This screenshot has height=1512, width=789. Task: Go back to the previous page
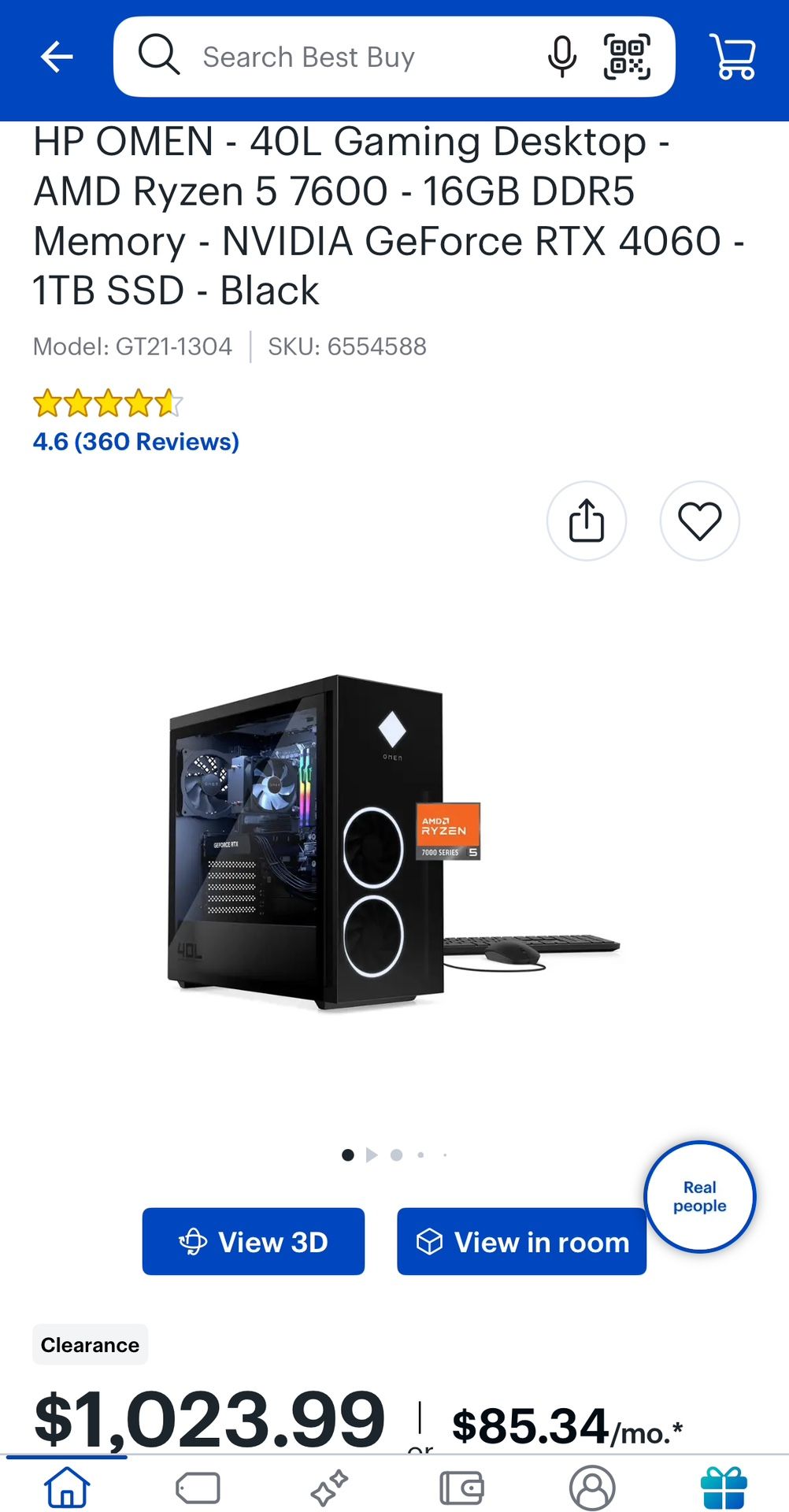coord(57,57)
